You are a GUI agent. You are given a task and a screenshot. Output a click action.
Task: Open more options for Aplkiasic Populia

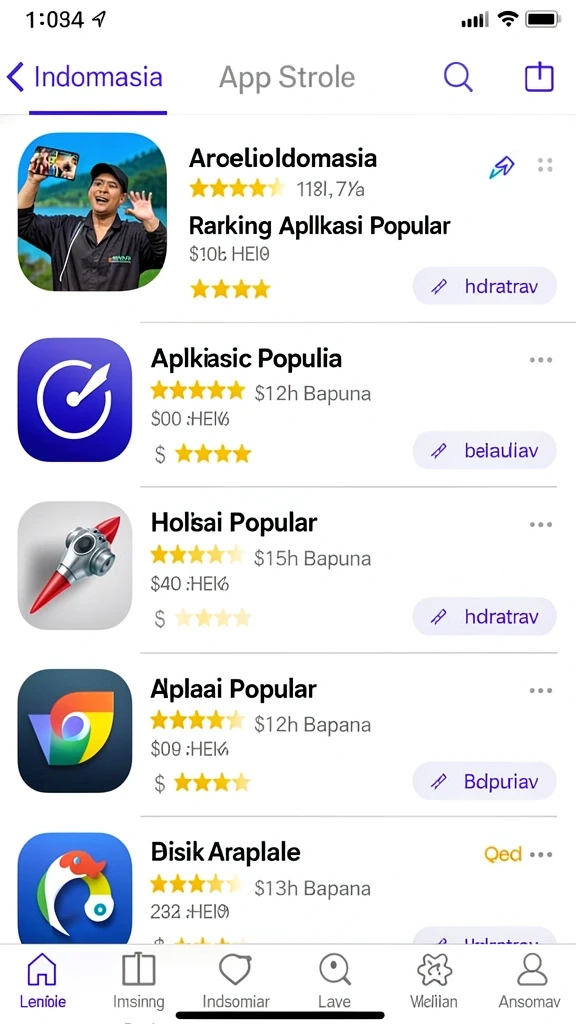coord(541,360)
